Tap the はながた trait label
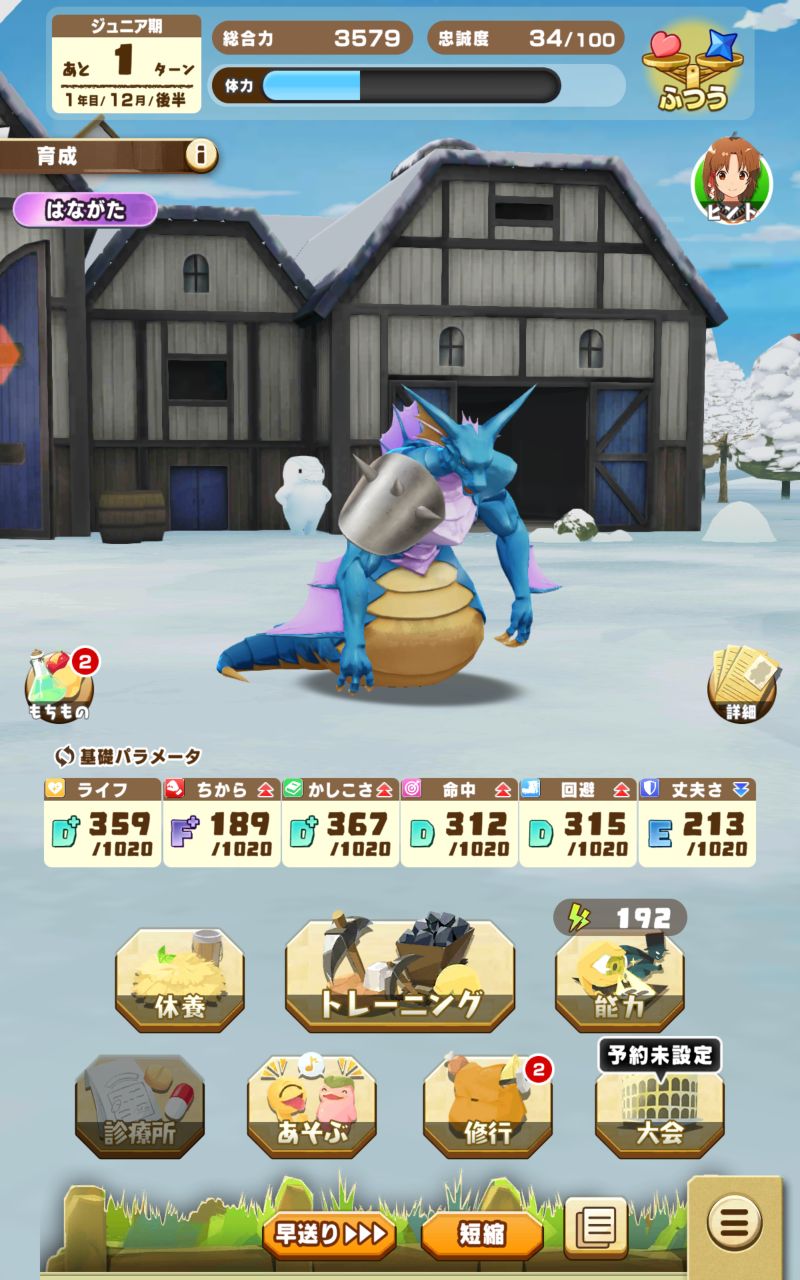This screenshot has height=1280, width=800. [x=85, y=210]
